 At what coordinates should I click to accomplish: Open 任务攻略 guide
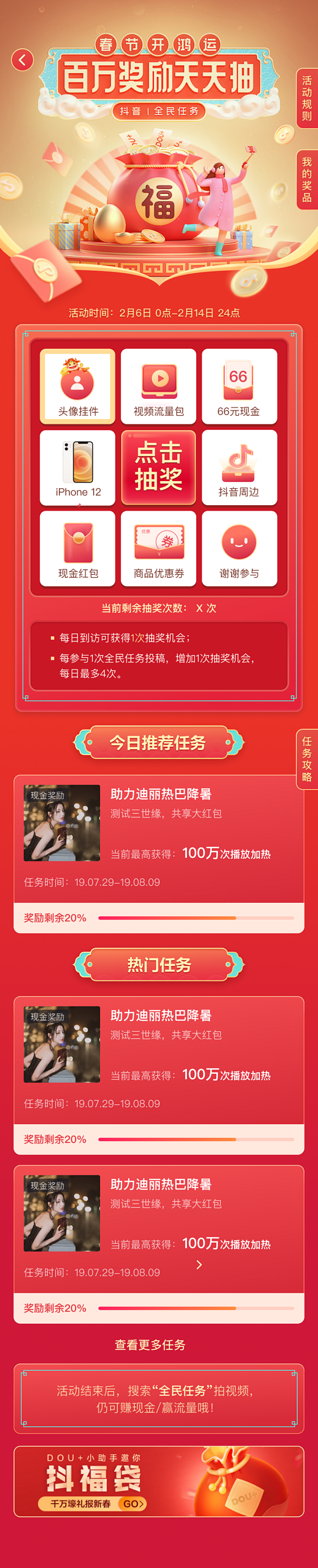click(307, 759)
